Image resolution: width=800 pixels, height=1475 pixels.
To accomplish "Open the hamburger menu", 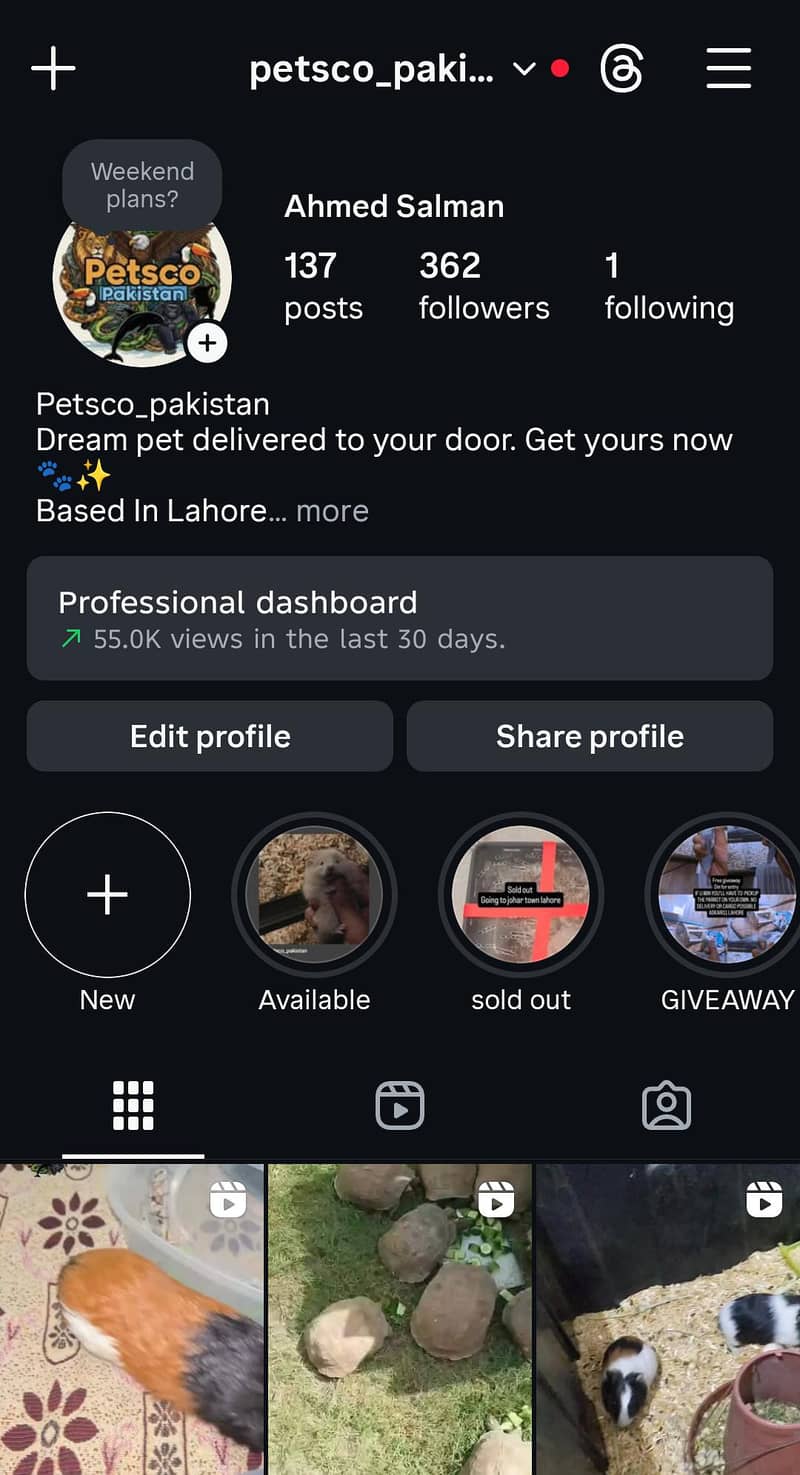I will pyautogui.click(x=728, y=69).
